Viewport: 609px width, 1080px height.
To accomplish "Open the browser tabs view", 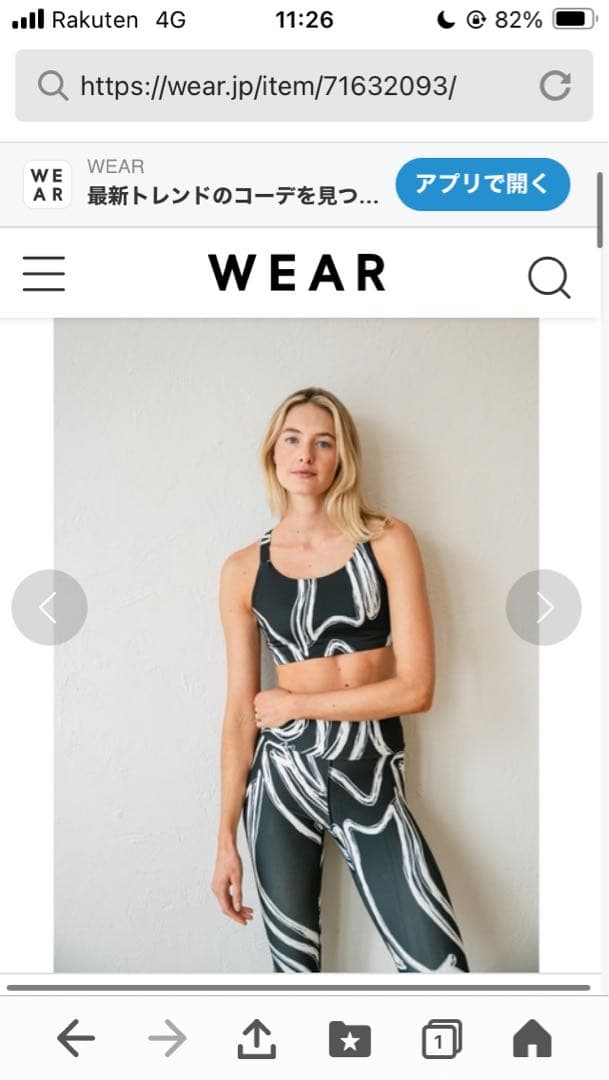I will pyautogui.click(x=441, y=1040).
